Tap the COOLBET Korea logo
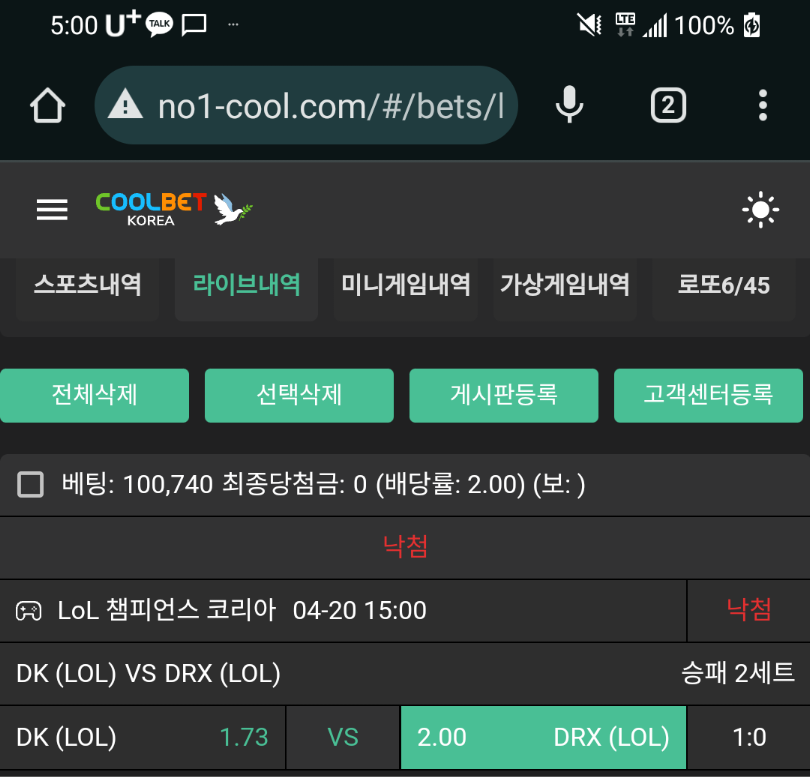This screenshot has width=810, height=777. pos(174,208)
